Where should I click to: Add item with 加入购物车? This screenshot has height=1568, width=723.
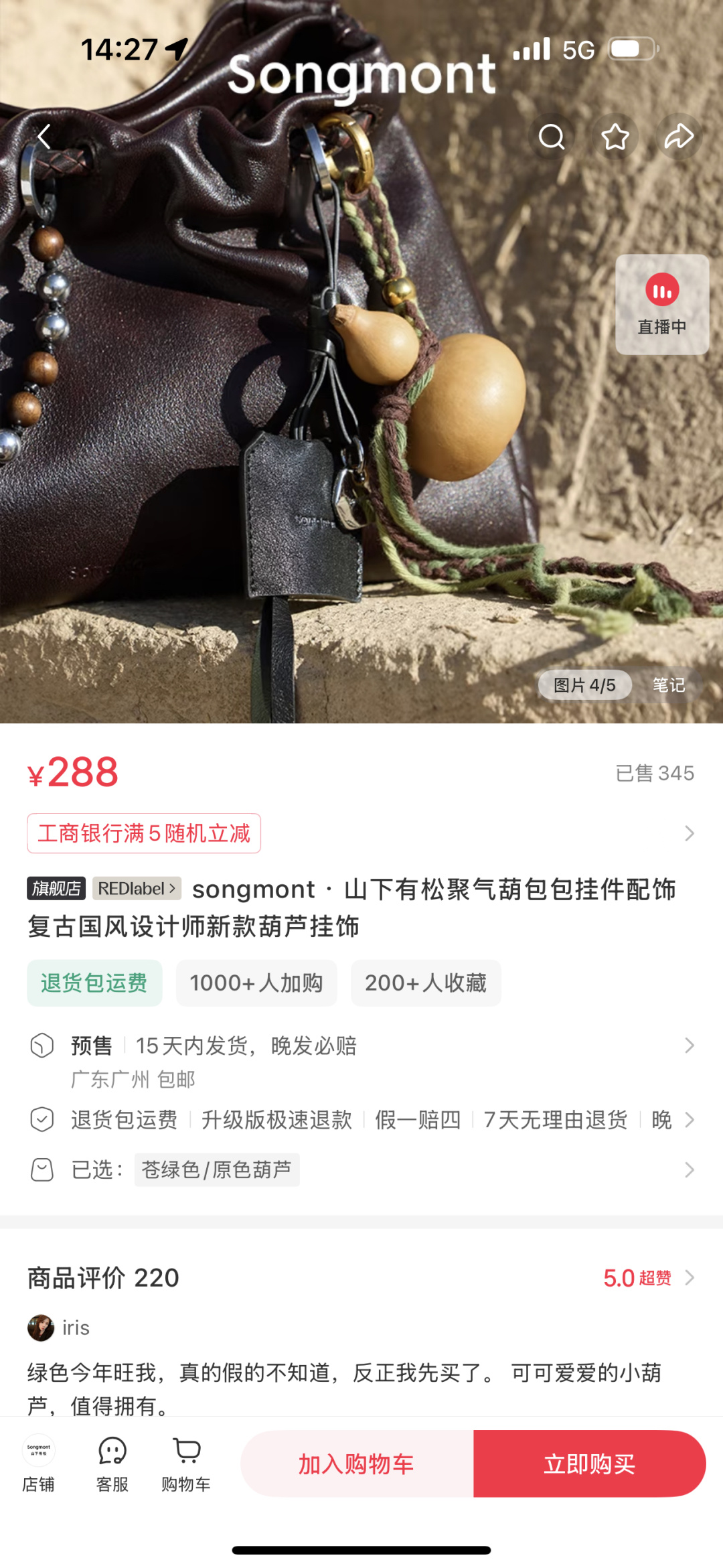coord(357,1464)
